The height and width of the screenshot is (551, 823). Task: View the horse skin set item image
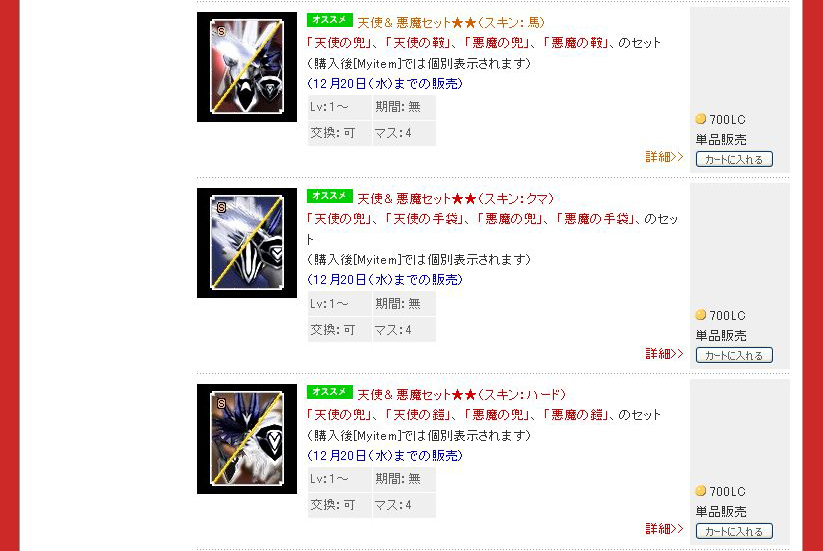click(x=247, y=67)
